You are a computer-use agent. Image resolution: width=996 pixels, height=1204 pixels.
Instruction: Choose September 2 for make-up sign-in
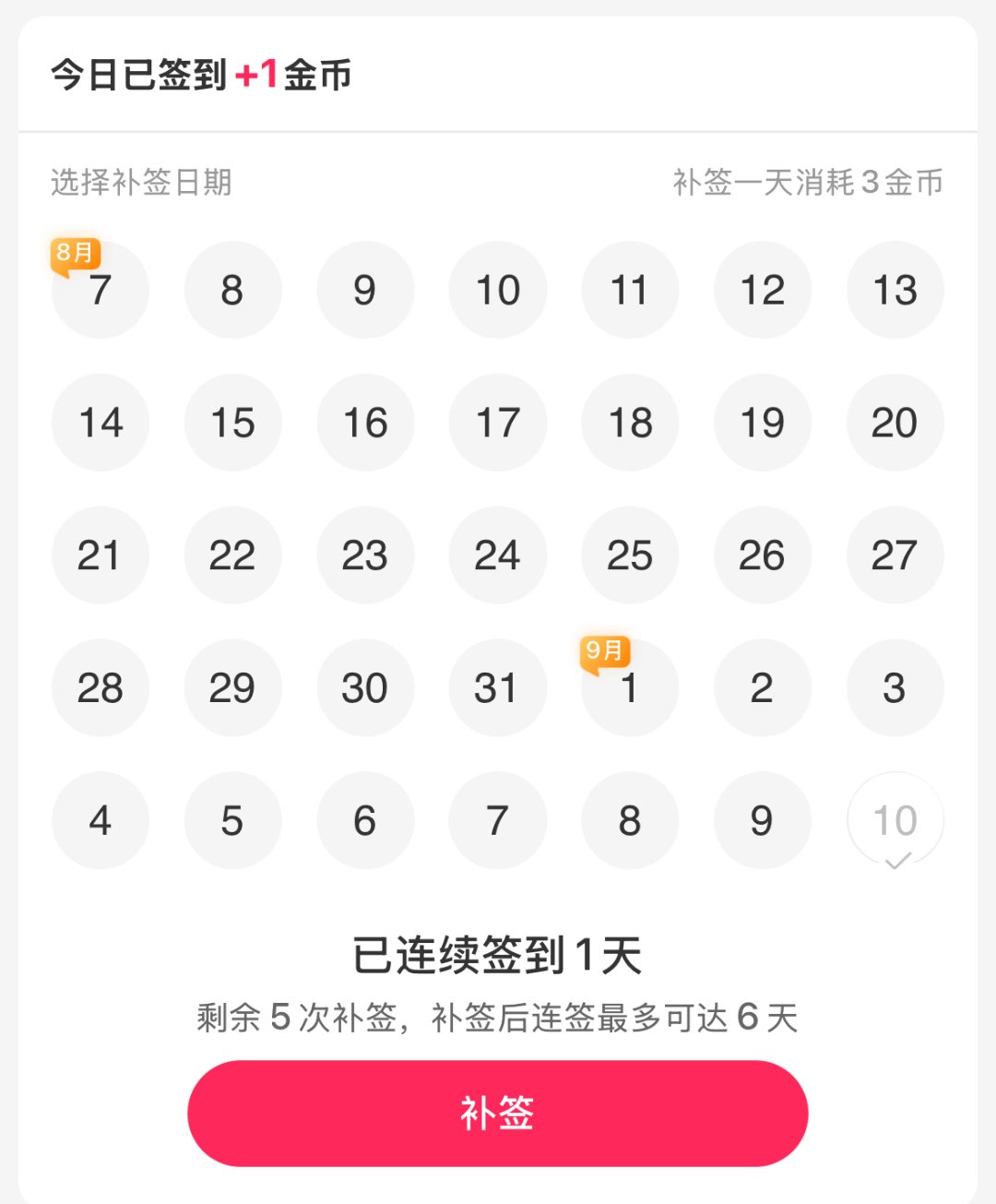pyautogui.click(x=762, y=688)
